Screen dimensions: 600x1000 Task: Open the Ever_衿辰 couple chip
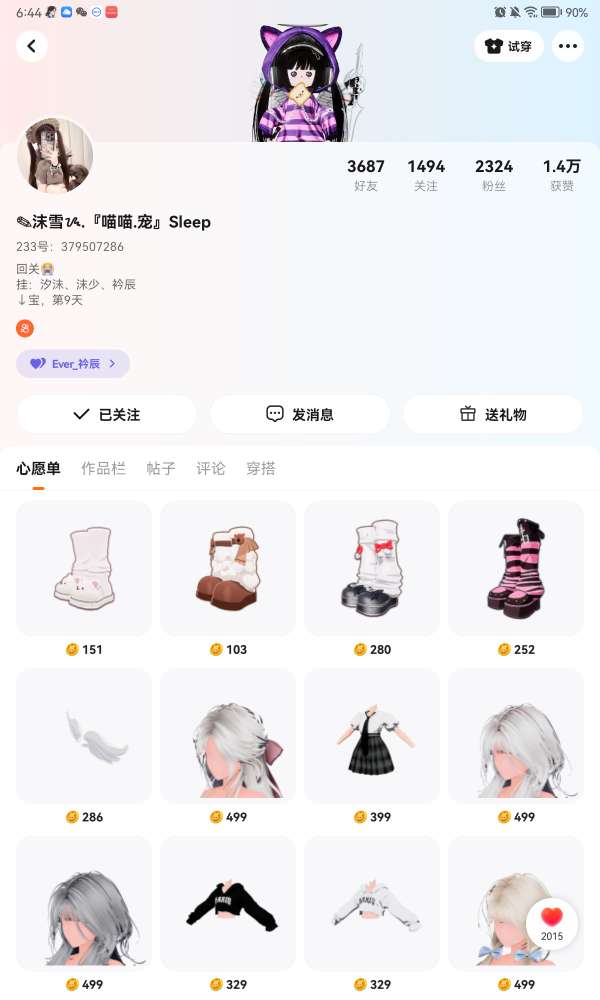73,364
